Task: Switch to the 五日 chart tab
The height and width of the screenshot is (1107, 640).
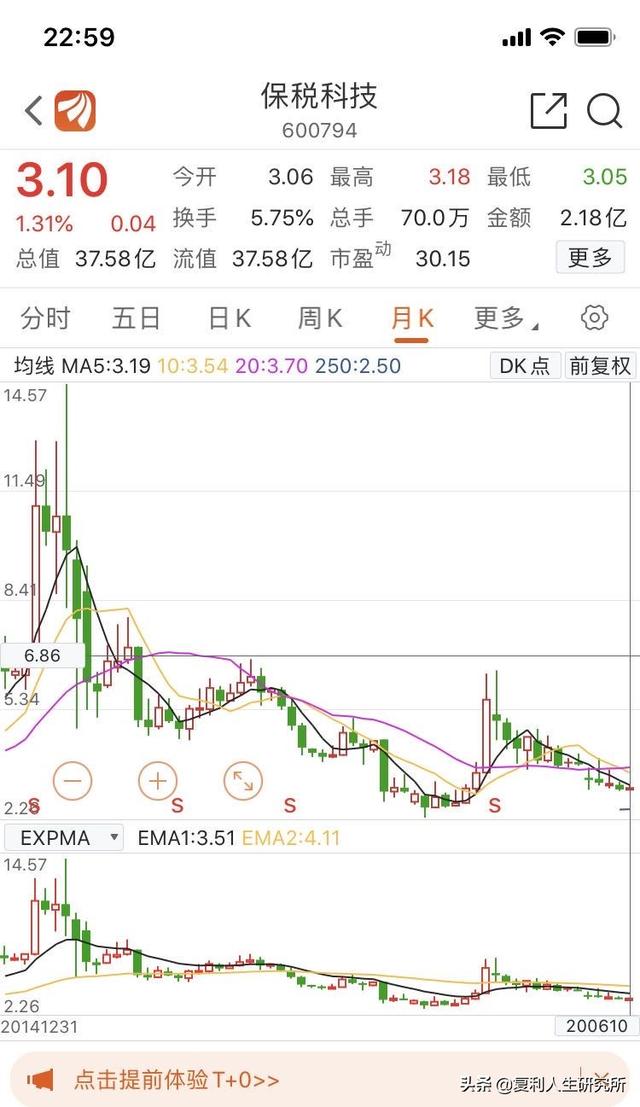Action: pos(136,318)
